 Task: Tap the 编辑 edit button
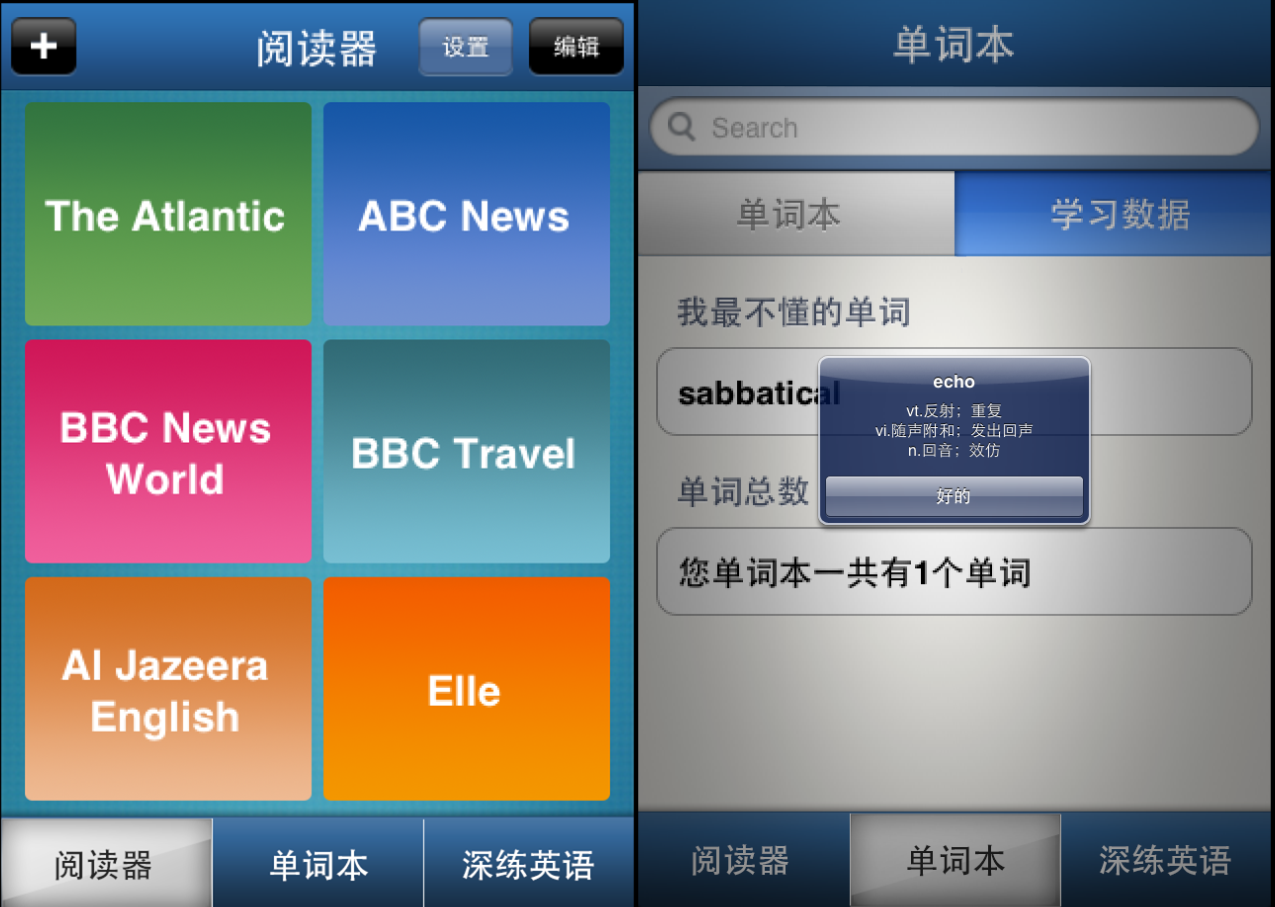click(x=576, y=47)
